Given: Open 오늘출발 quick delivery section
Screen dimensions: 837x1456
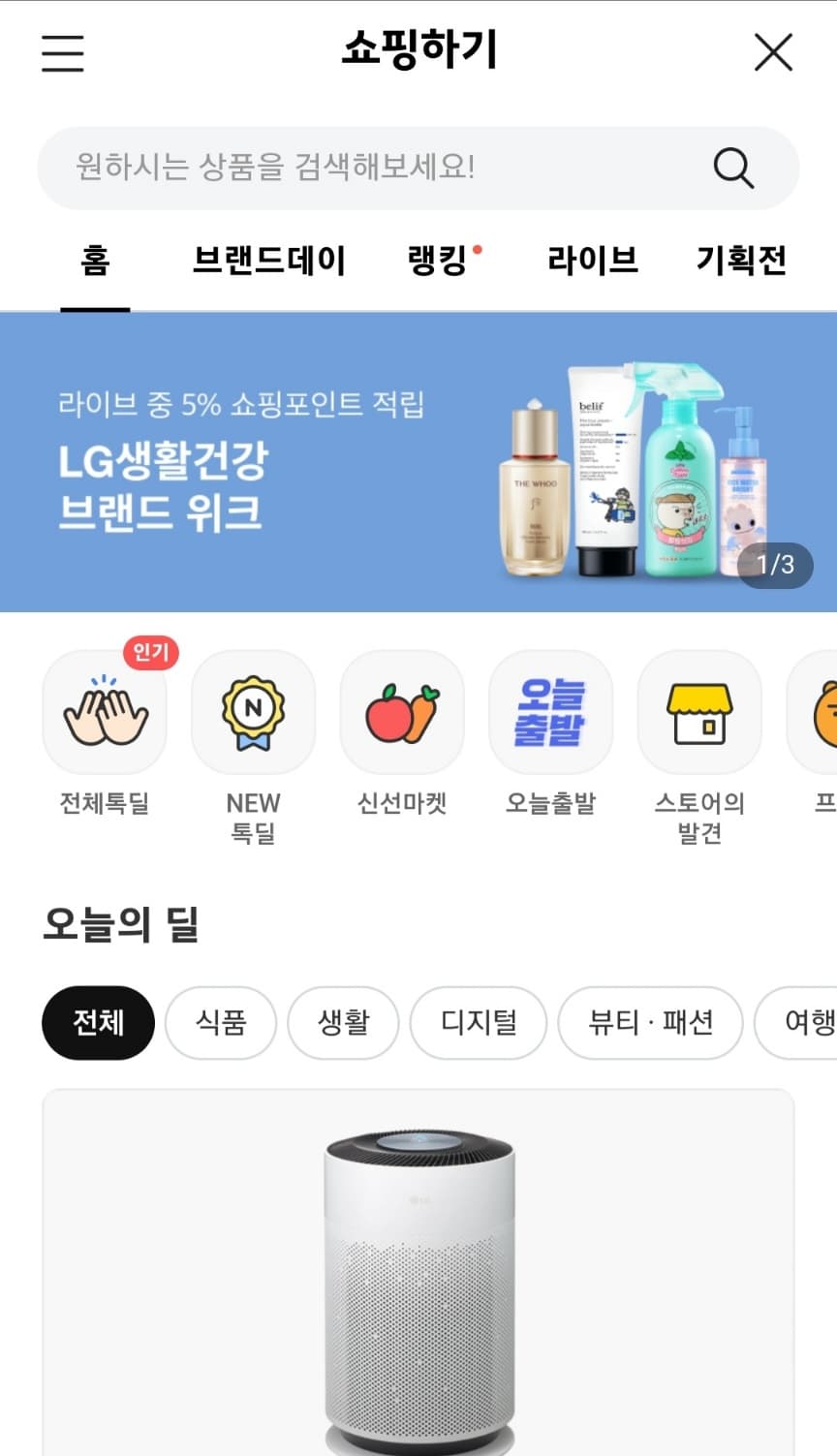Looking at the screenshot, I should [x=550, y=712].
